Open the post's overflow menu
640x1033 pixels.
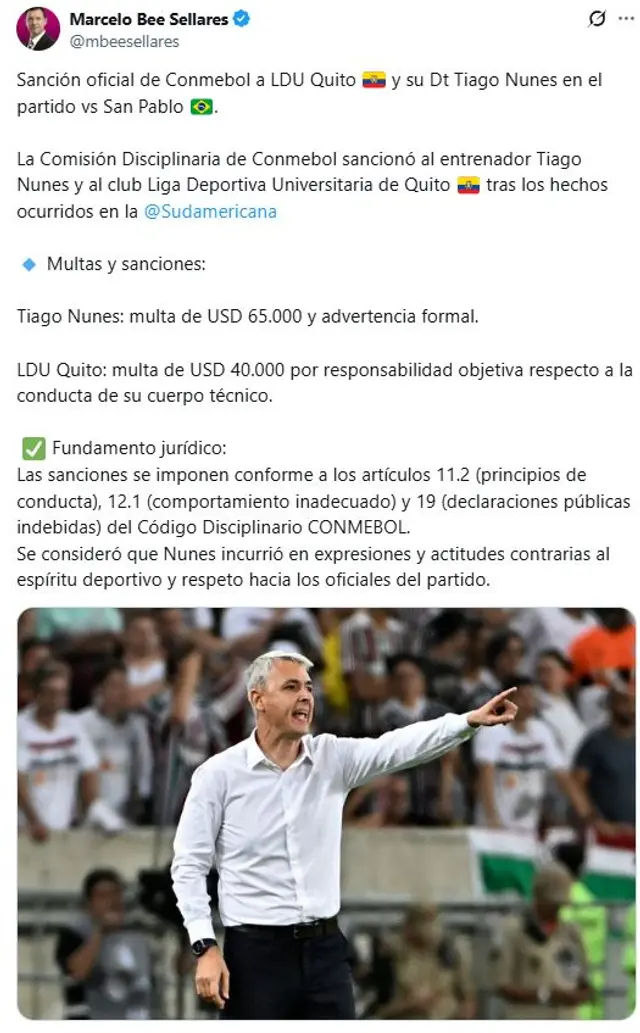[x=626, y=19]
